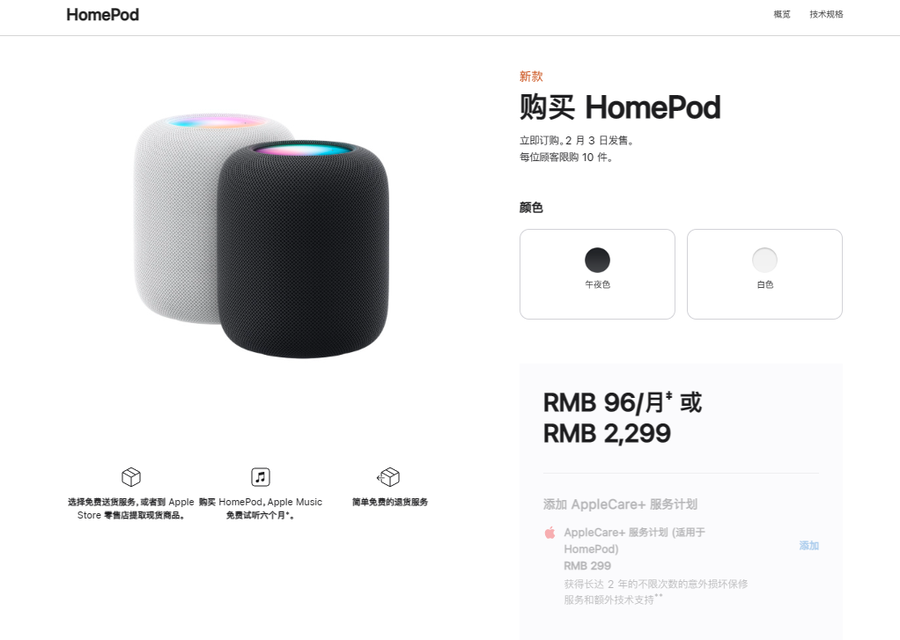The width and height of the screenshot is (900, 640).
Task: Open the 技术规格 tech specs link
Action: (826, 14)
